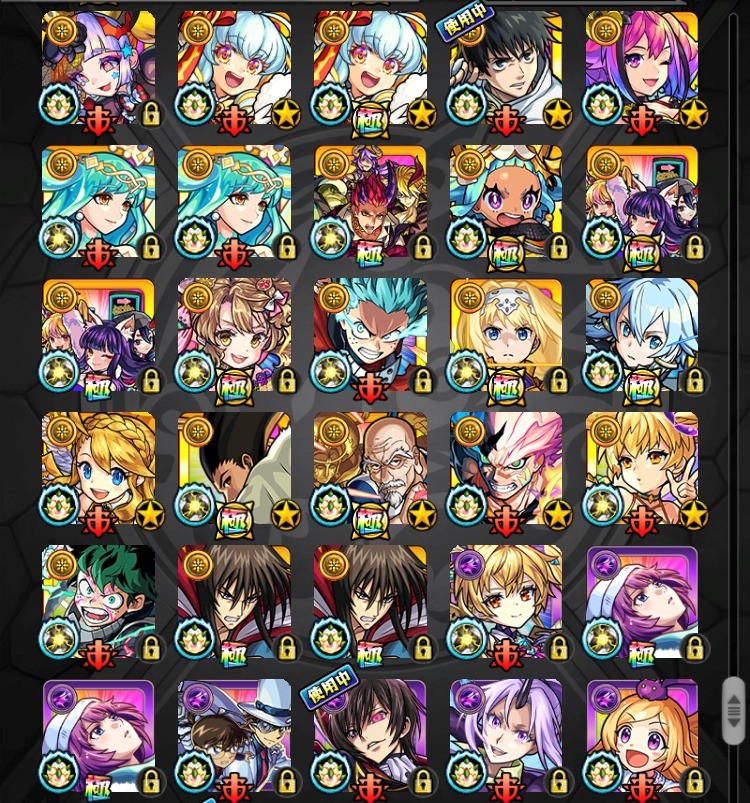Select the horned girl with purple-white hair

tap(98, 70)
